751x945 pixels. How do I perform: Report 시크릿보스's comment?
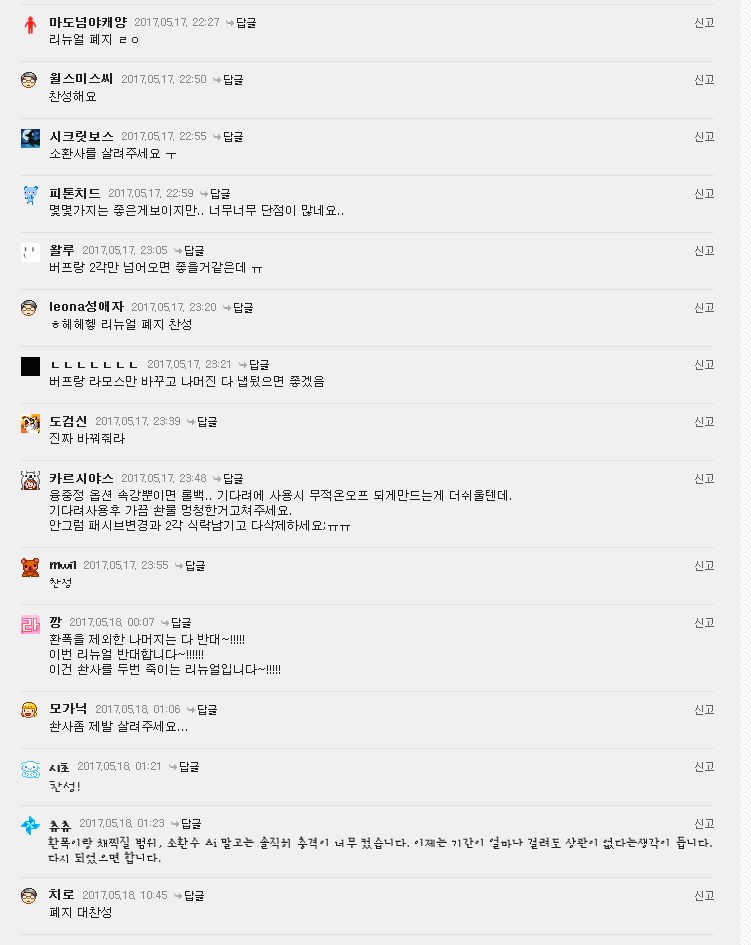click(704, 136)
